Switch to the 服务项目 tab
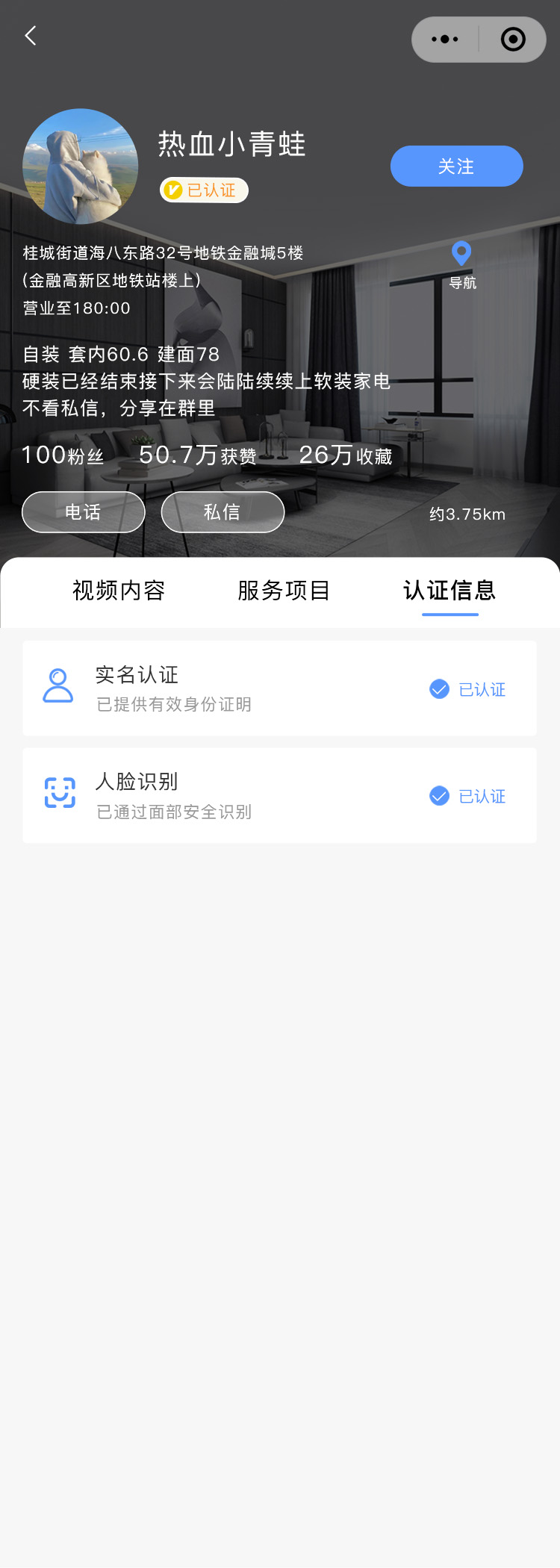This screenshot has width=560, height=1568. (x=284, y=591)
